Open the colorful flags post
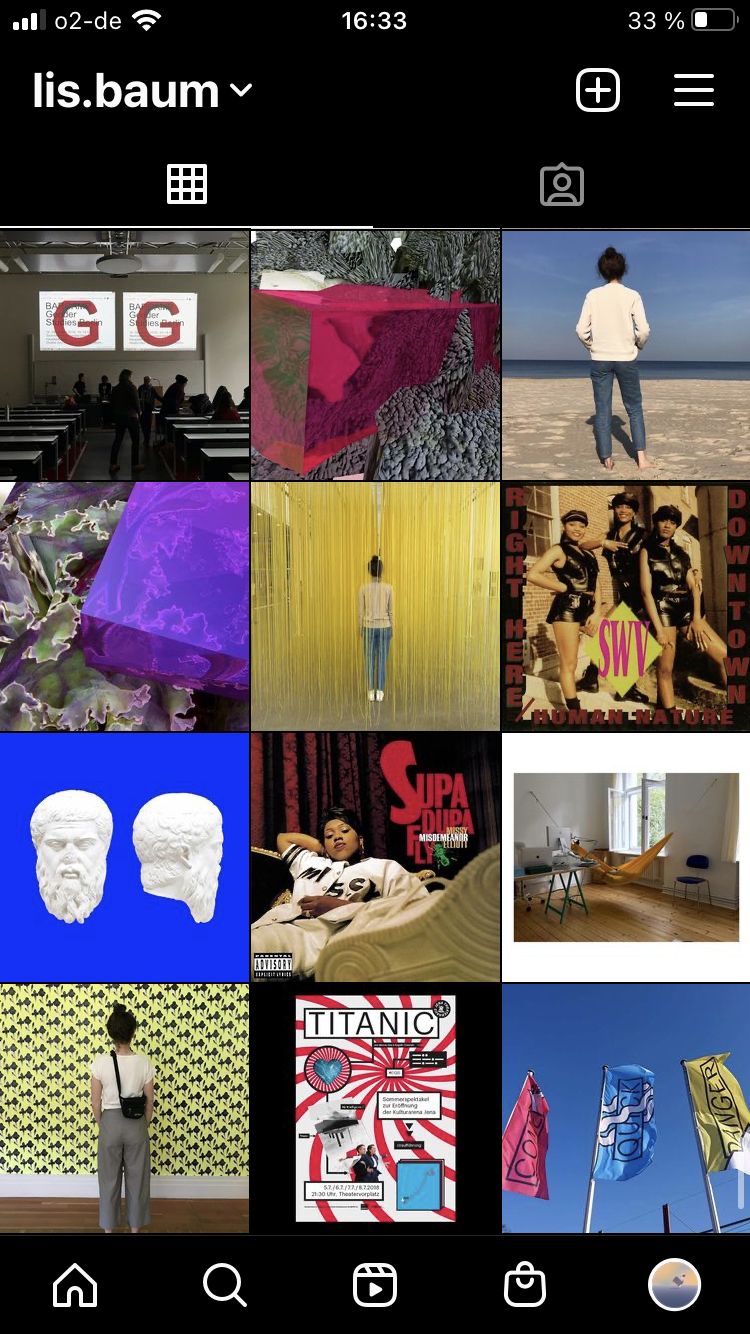The height and width of the screenshot is (1334, 750). pos(626,1108)
